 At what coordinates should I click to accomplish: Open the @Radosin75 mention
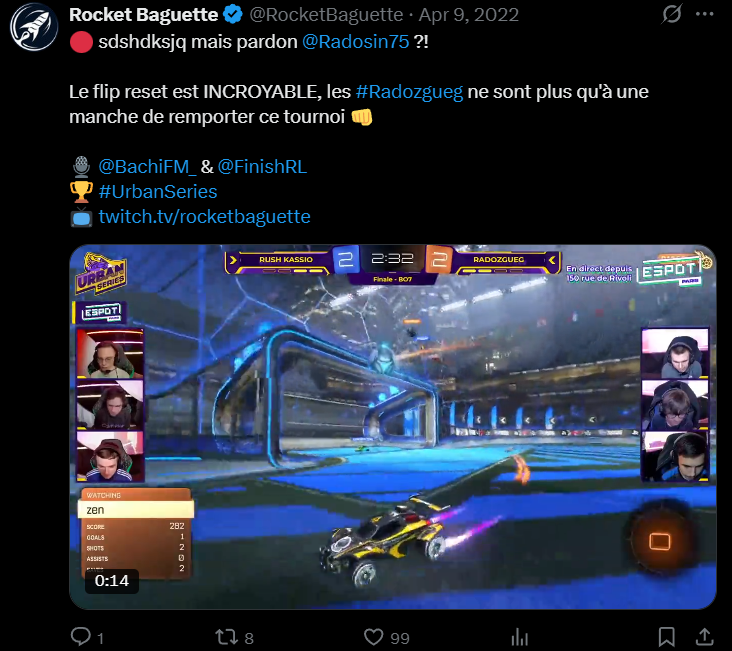[355, 41]
